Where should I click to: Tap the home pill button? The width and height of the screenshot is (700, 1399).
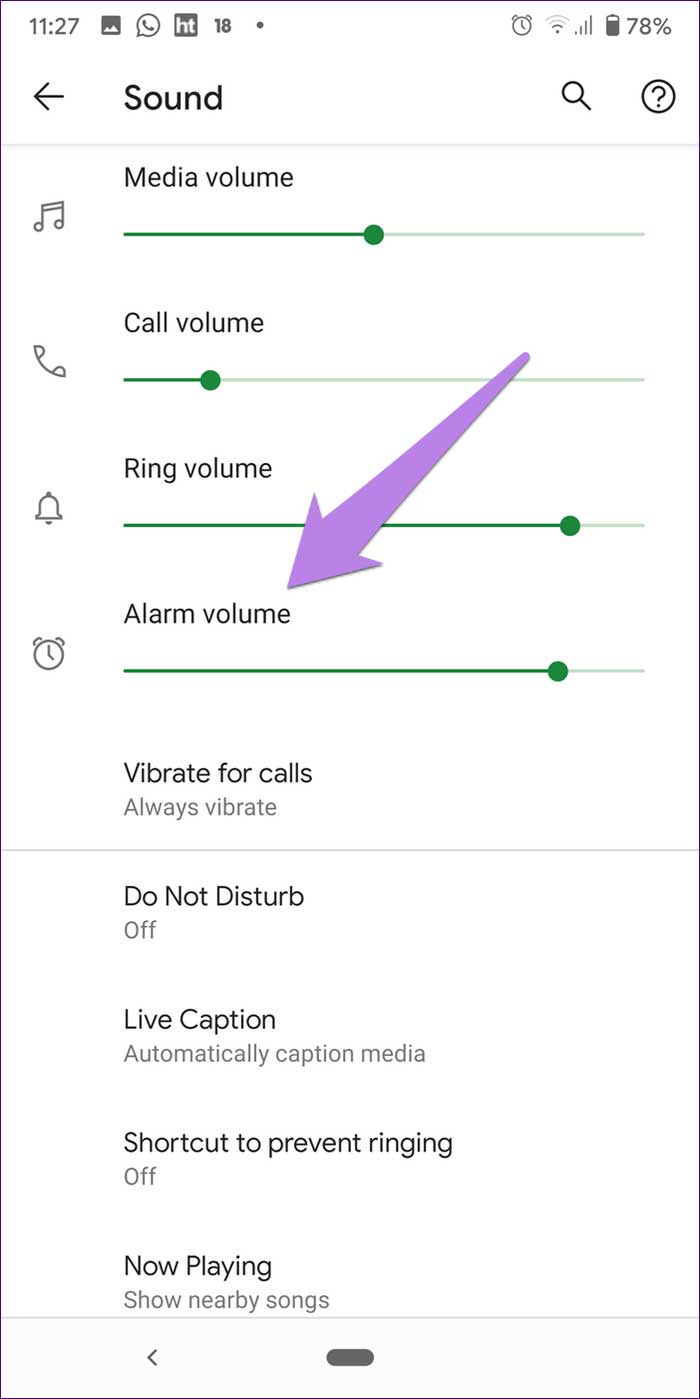pos(350,1357)
